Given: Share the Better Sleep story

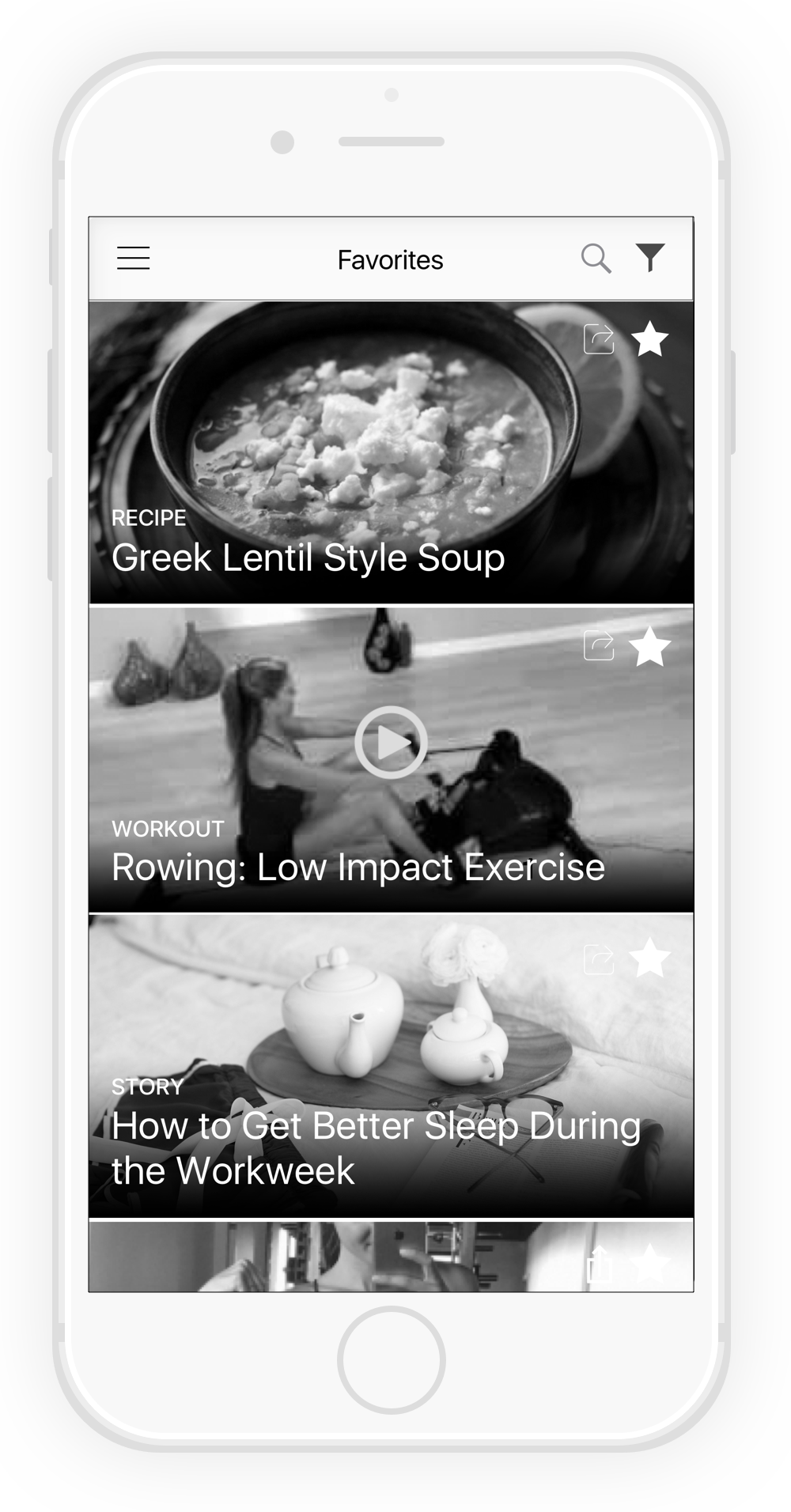Looking at the screenshot, I should click(599, 959).
